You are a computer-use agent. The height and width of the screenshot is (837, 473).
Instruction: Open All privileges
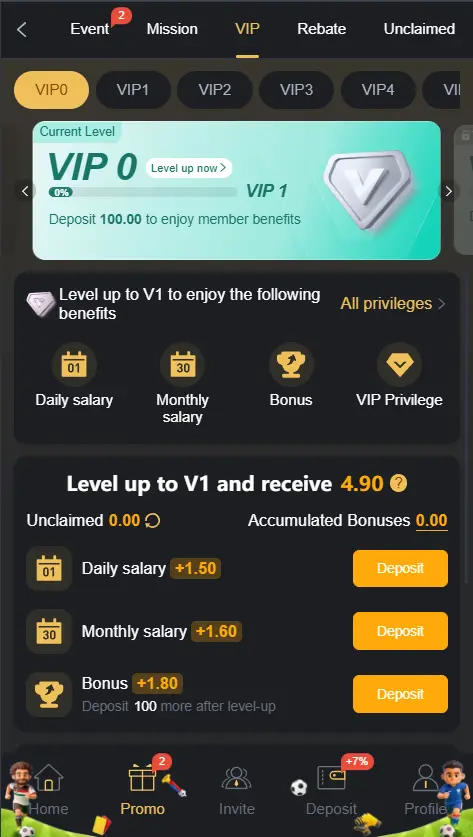393,304
